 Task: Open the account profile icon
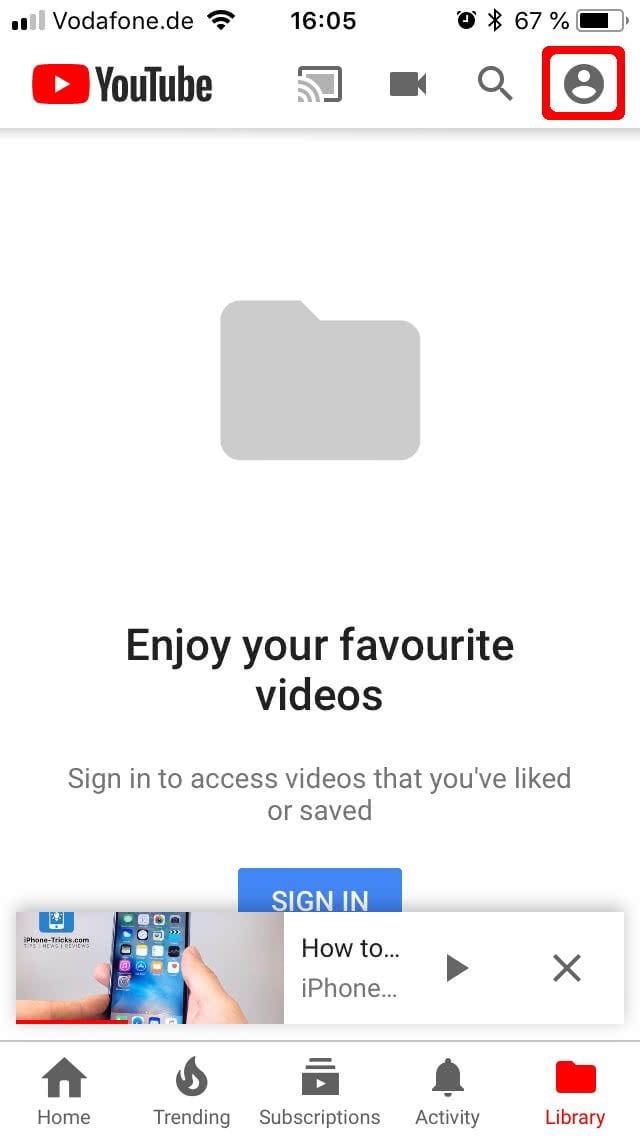[x=583, y=84]
